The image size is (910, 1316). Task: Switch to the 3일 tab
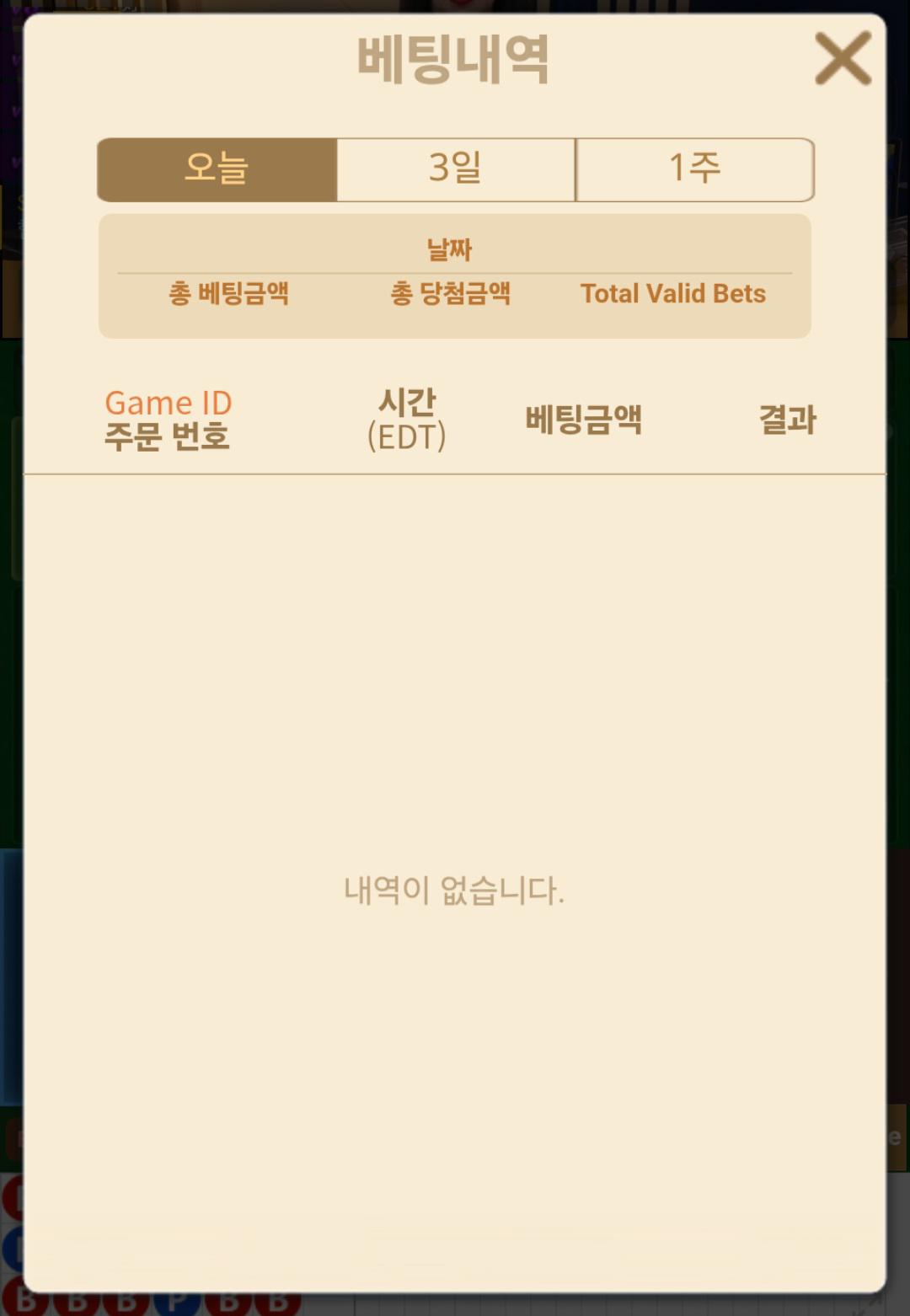456,169
